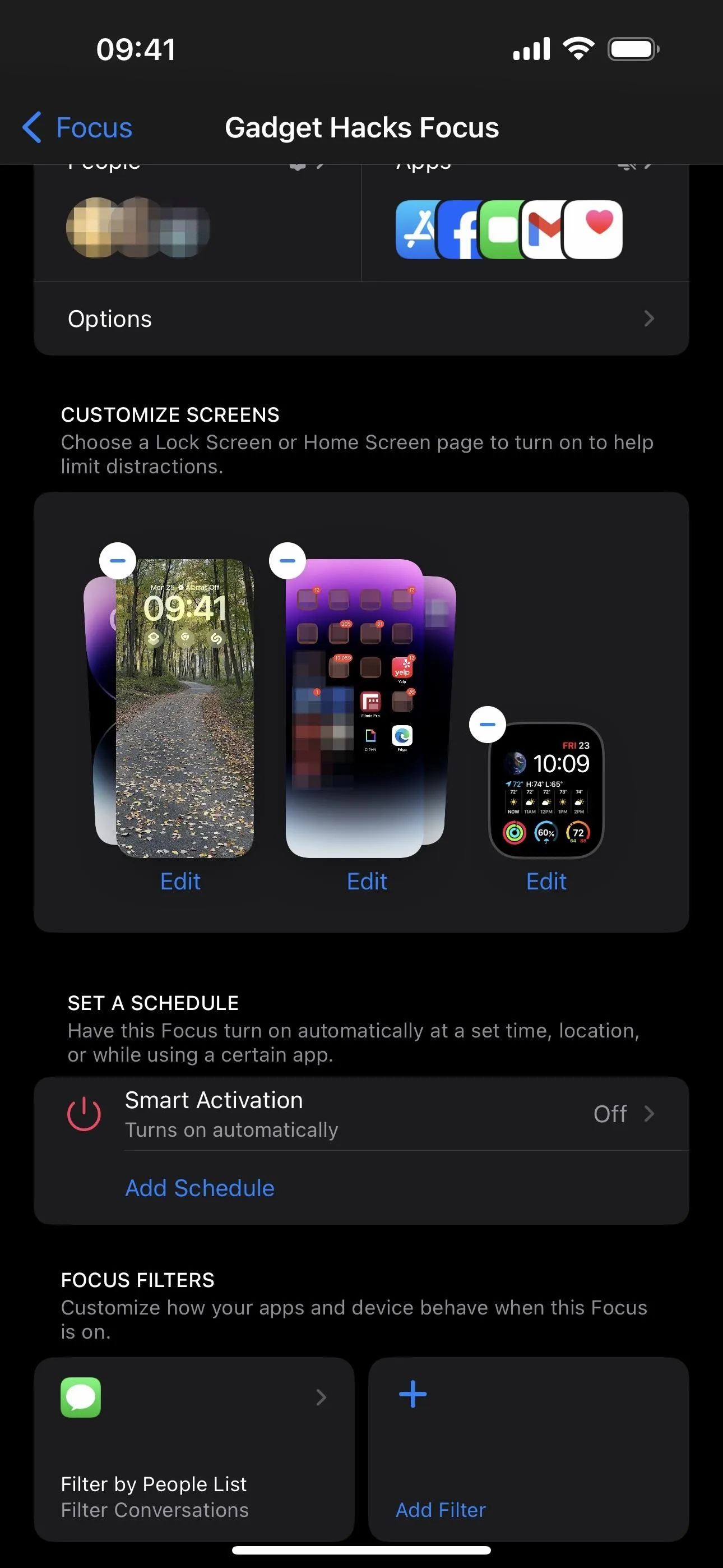Add Schedule for this Focus

click(x=200, y=1188)
